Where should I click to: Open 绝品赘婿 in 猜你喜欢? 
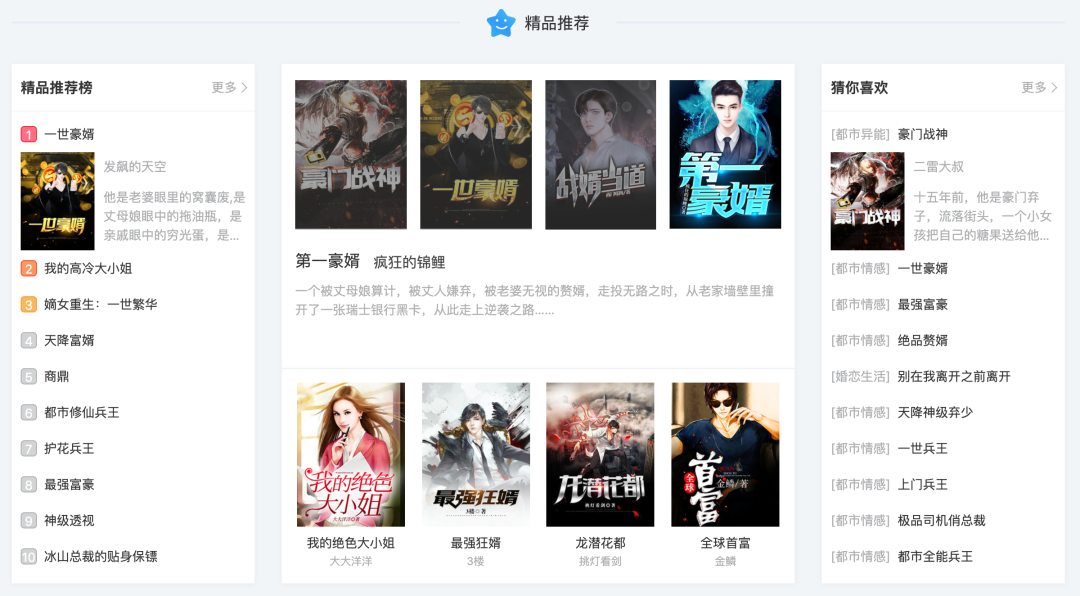pos(922,340)
